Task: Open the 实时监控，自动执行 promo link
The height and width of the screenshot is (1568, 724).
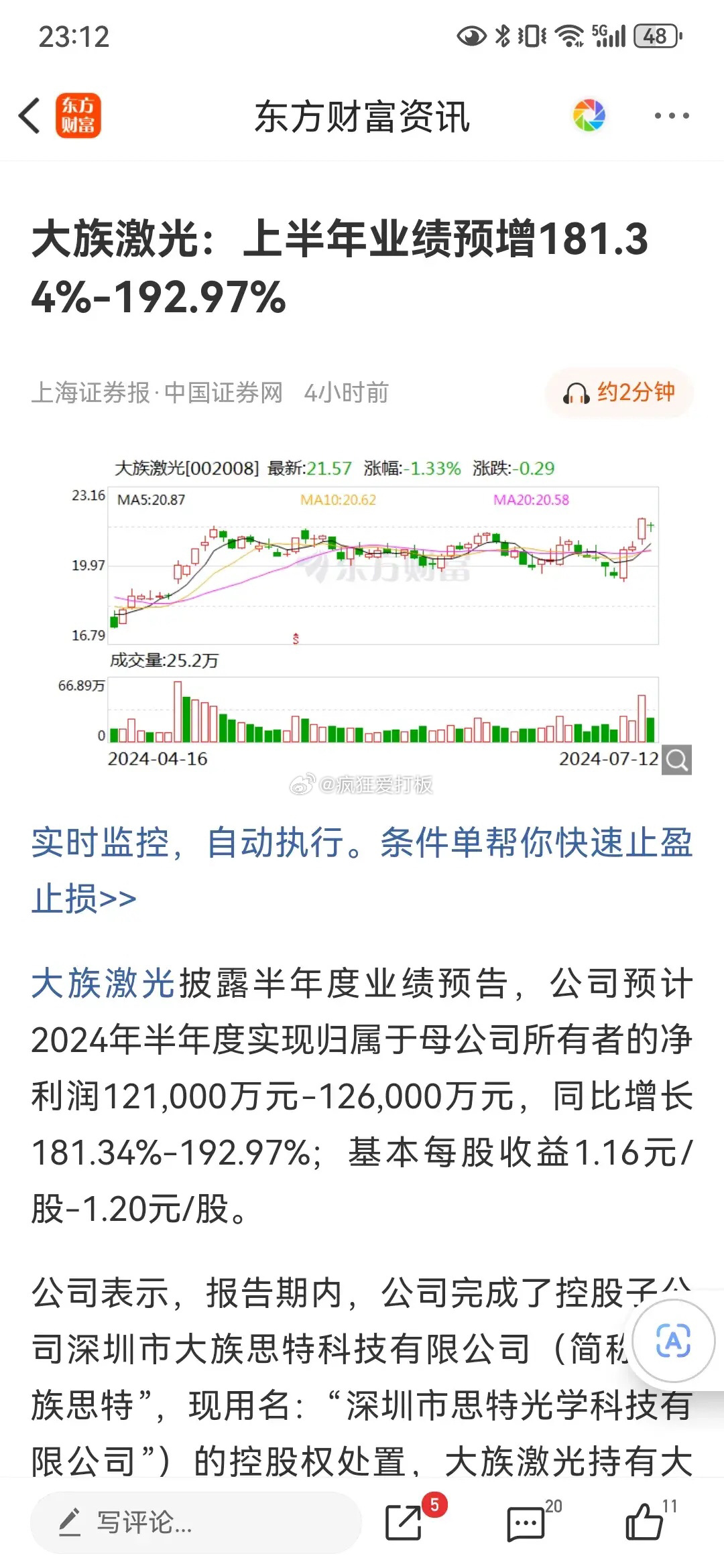Action: (x=362, y=870)
